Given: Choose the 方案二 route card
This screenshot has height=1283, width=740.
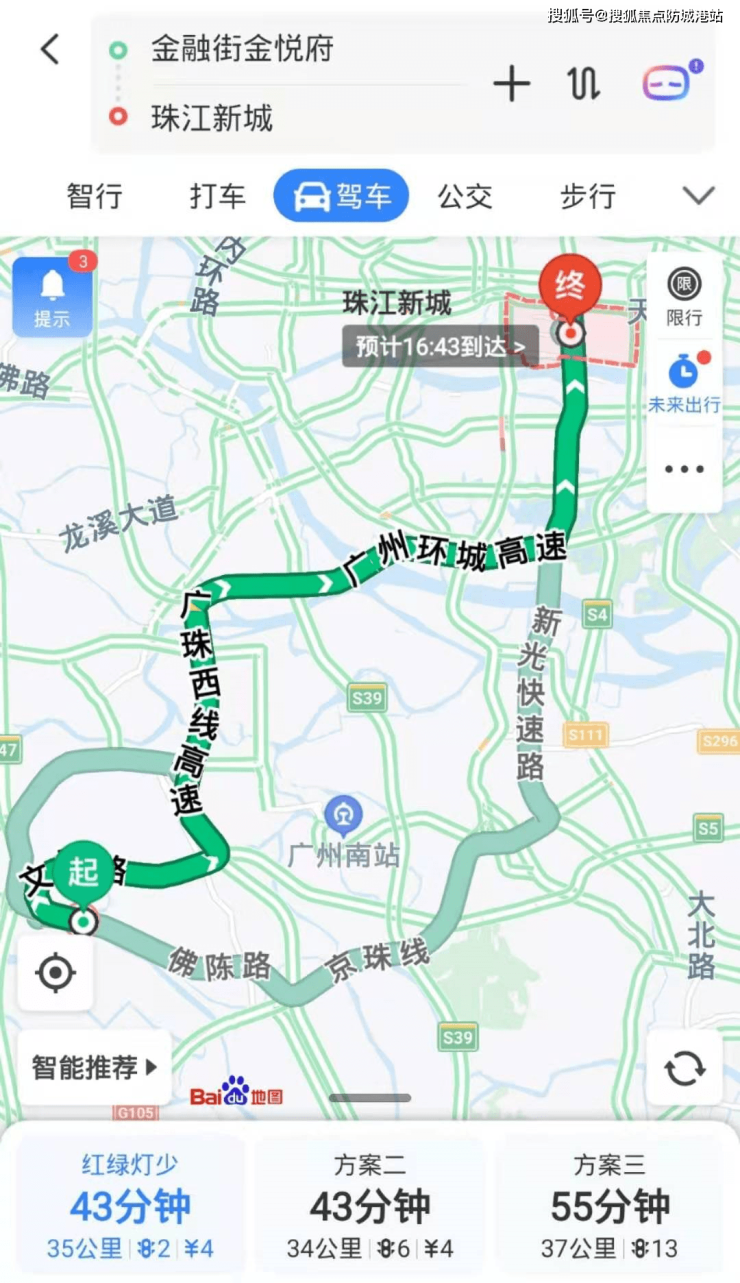Looking at the screenshot, I should coord(370,1205).
